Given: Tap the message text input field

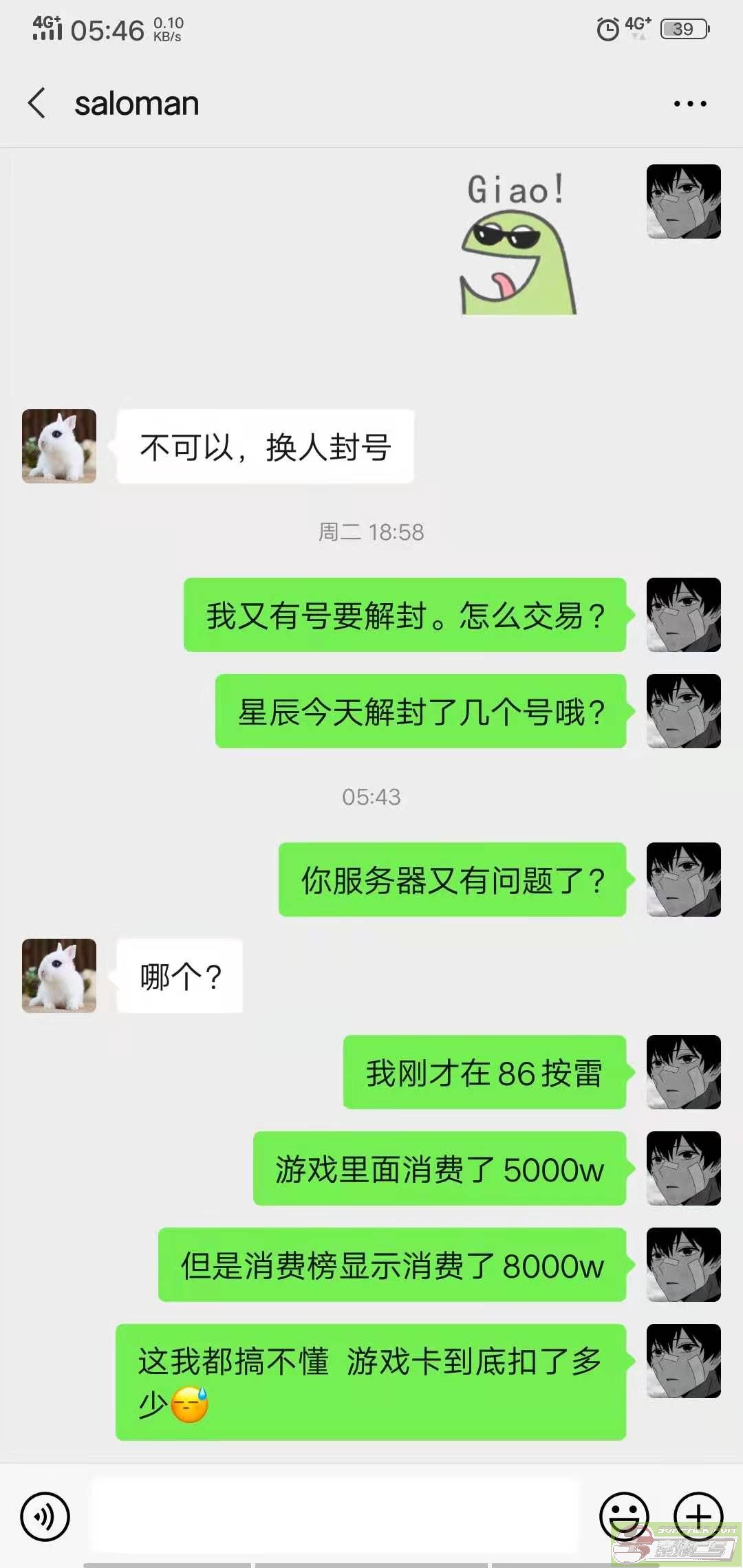Looking at the screenshot, I should (336, 1516).
